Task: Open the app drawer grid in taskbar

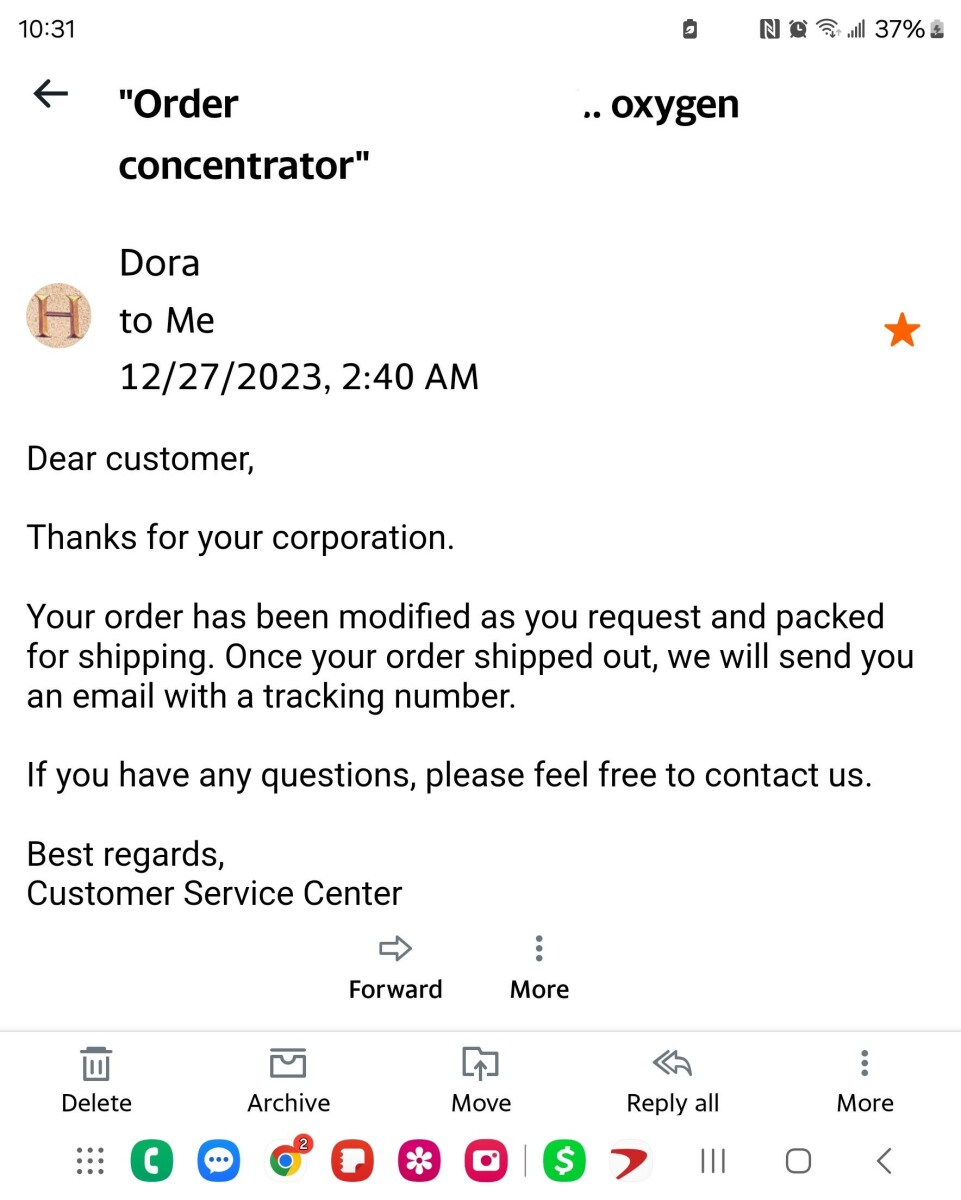Action: [90, 1161]
